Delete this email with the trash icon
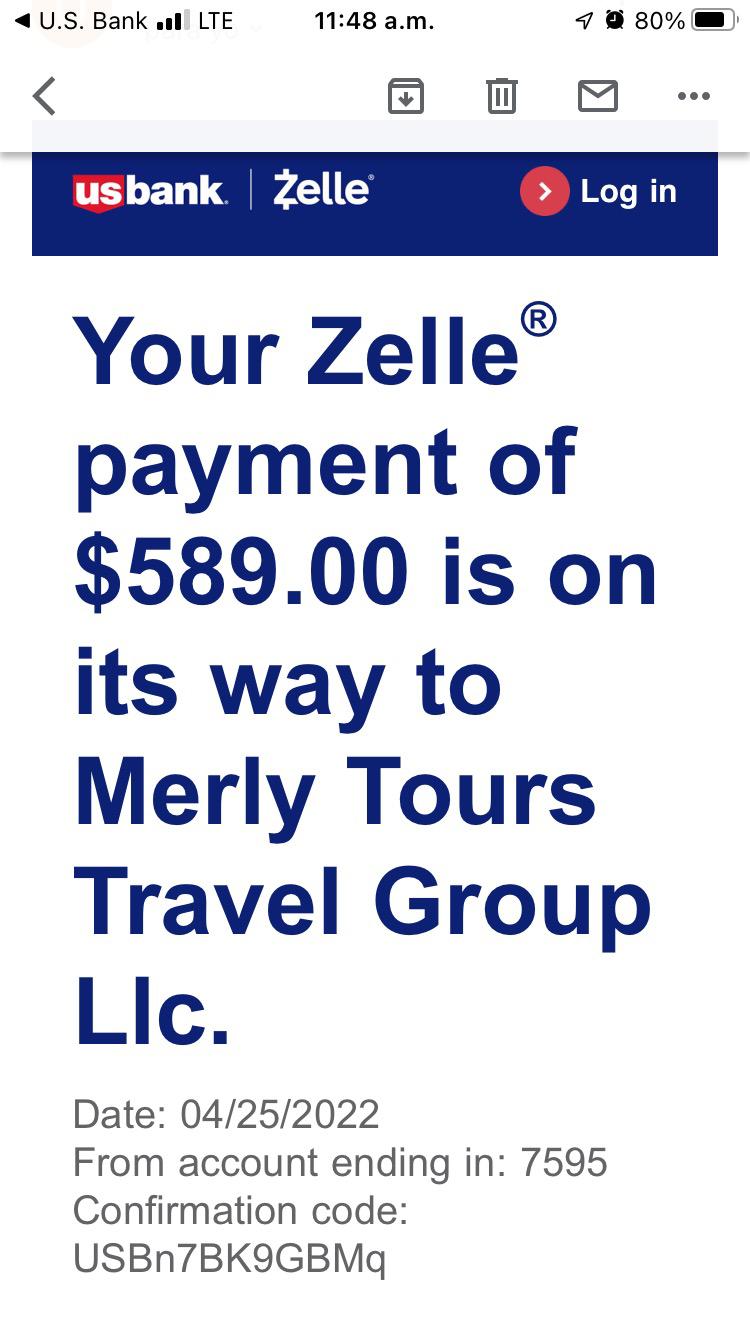The width and height of the screenshot is (750, 1334). click(501, 96)
